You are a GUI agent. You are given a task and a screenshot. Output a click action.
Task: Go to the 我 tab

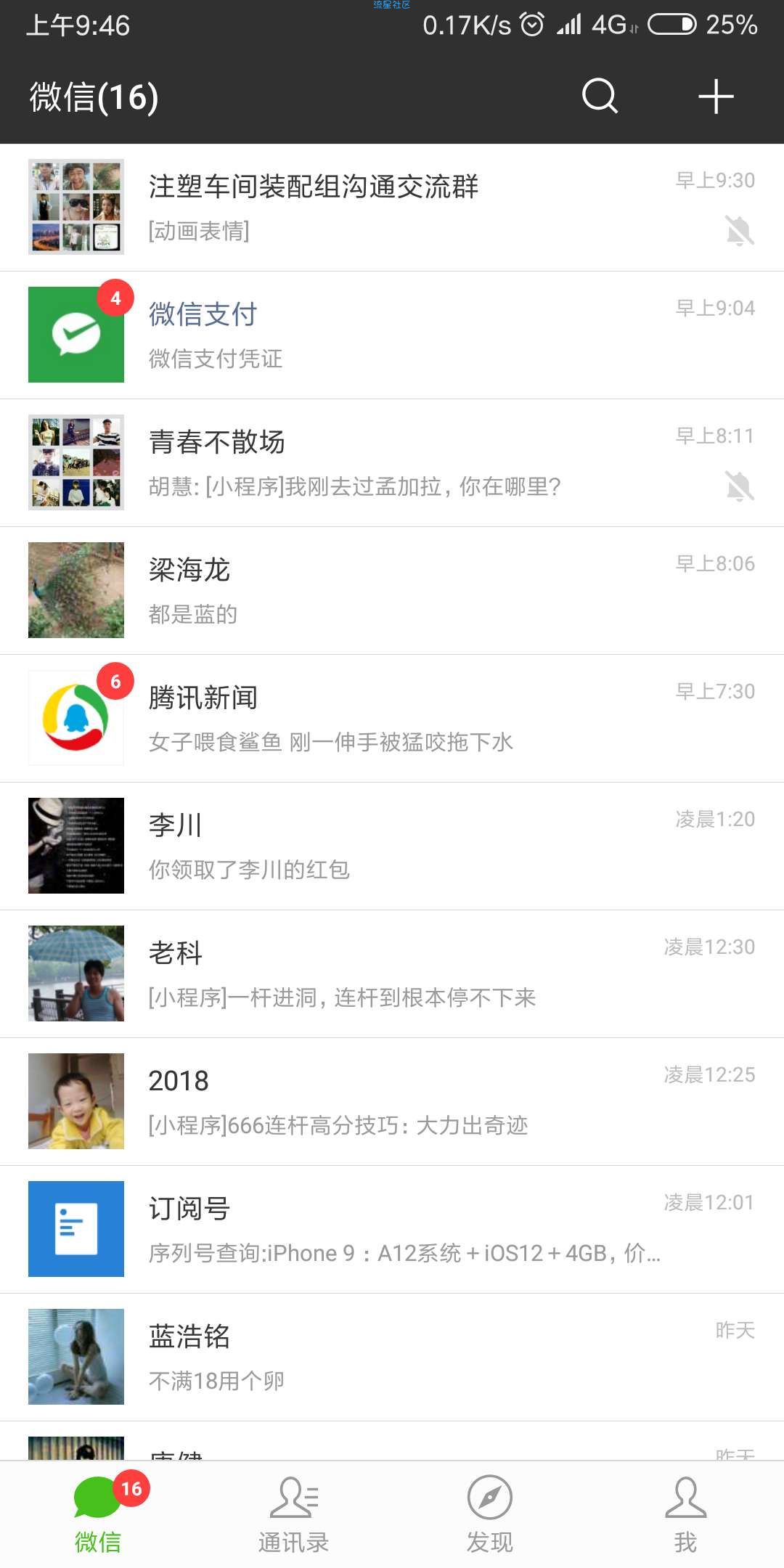coord(686,1514)
